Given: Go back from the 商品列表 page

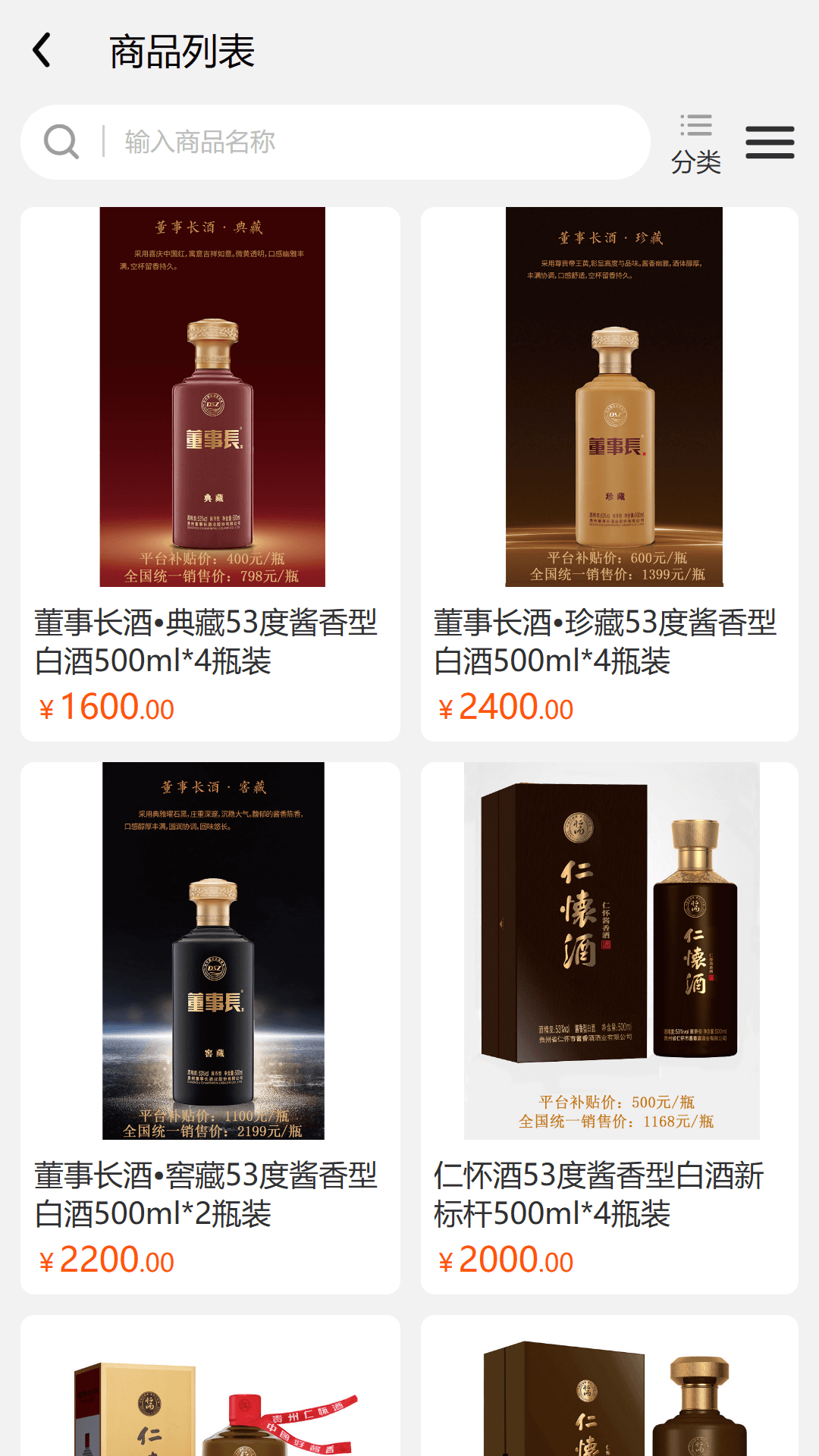Looking at the screenshot, I should pyautogui.click(x=42, y=51).
